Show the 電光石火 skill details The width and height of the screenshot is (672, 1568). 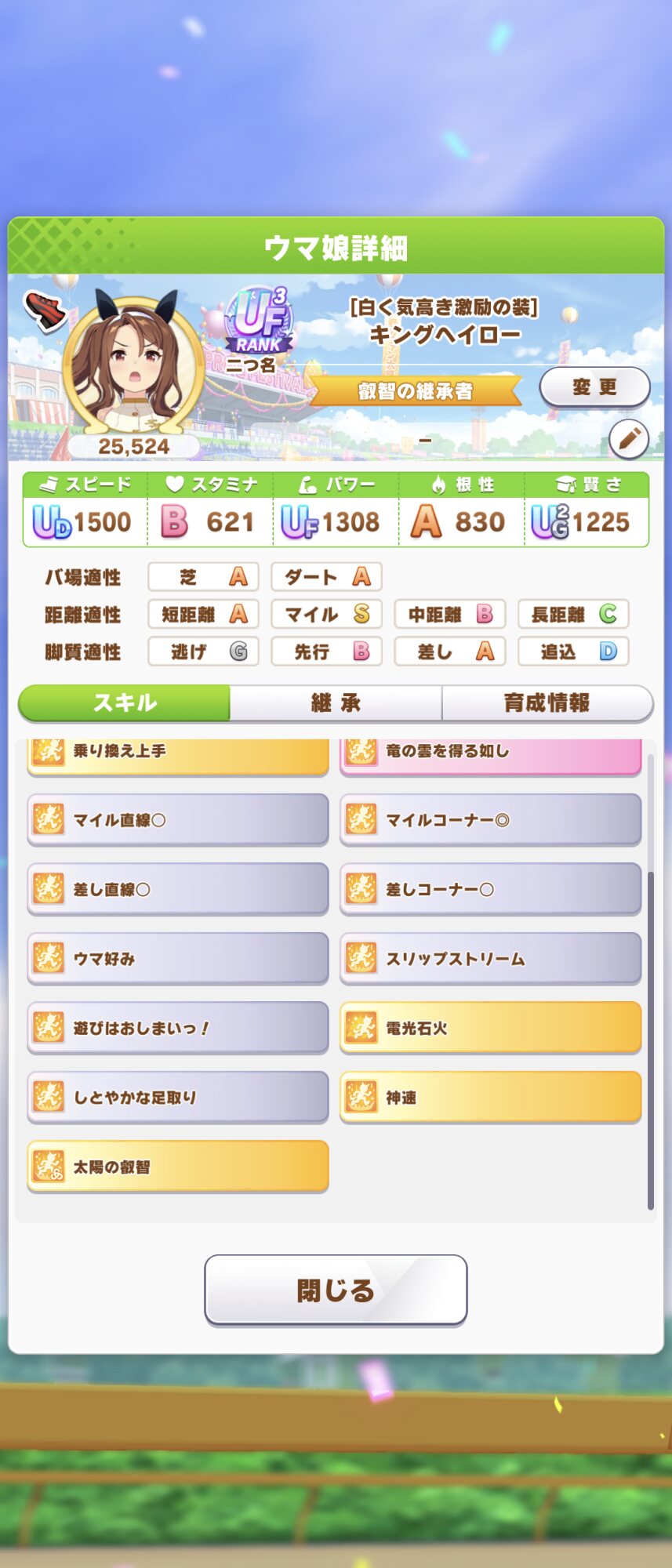click(x=490, y=1028)
